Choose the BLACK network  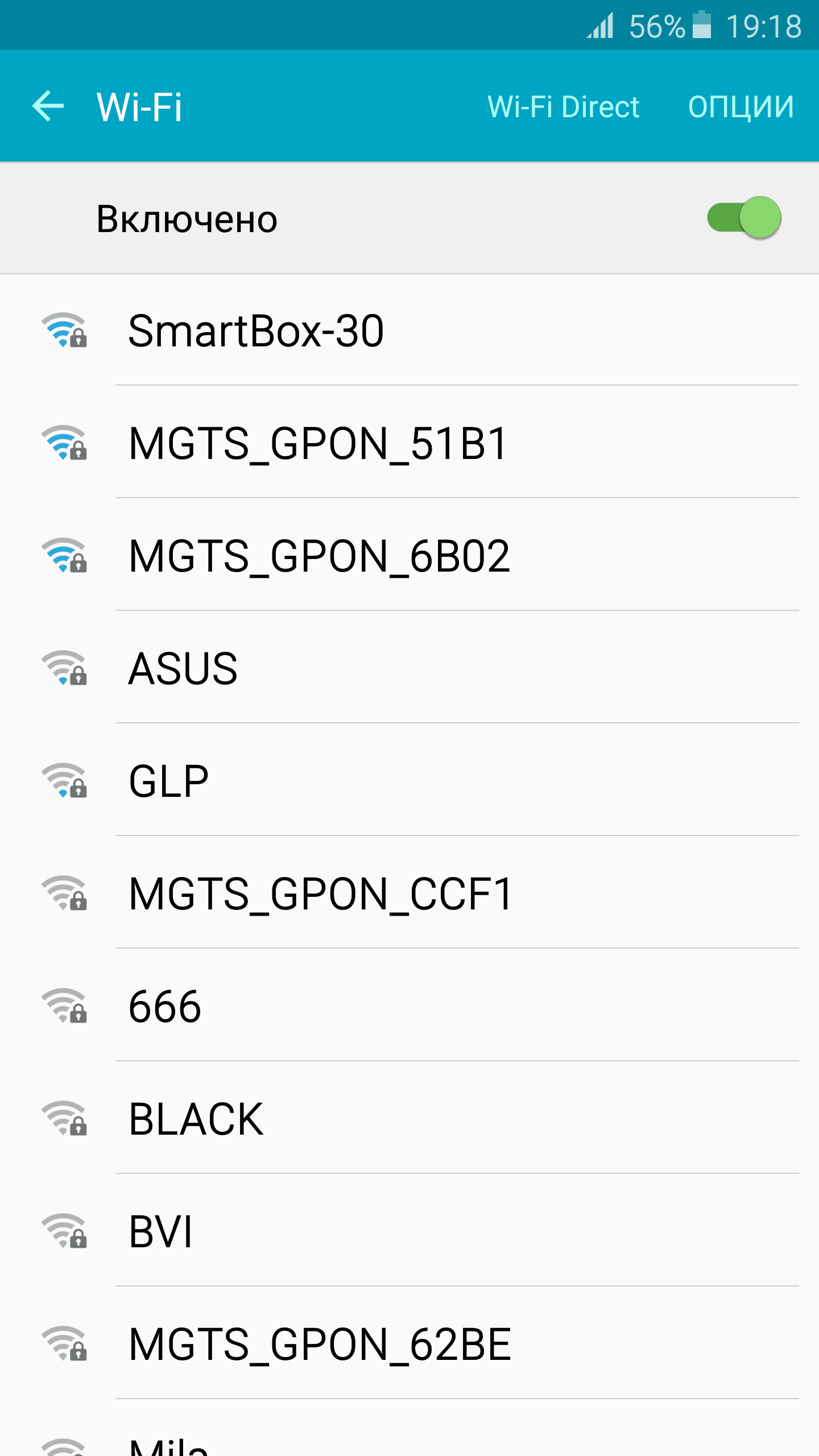click(409, 1118)
